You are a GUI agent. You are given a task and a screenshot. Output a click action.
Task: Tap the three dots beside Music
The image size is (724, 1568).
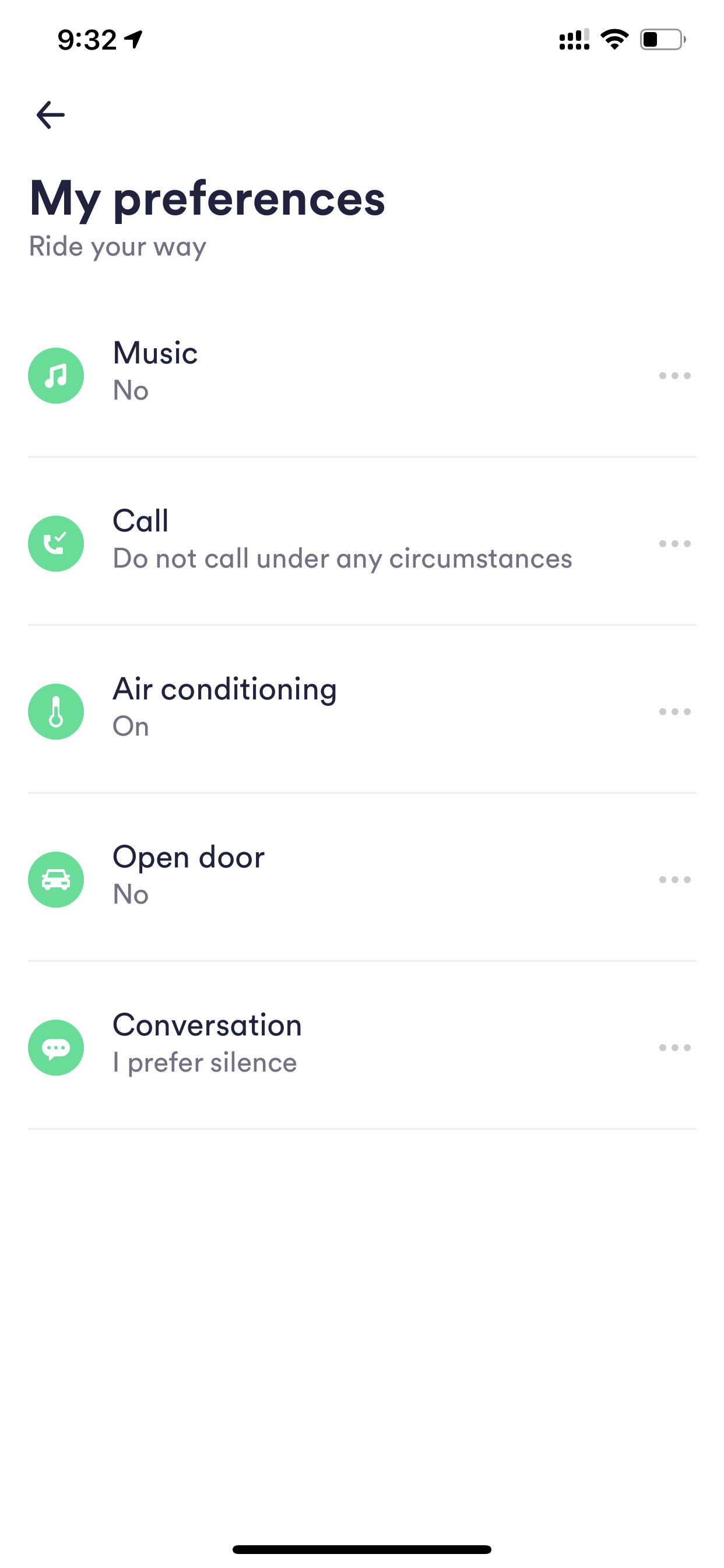[x=674, y=376]
